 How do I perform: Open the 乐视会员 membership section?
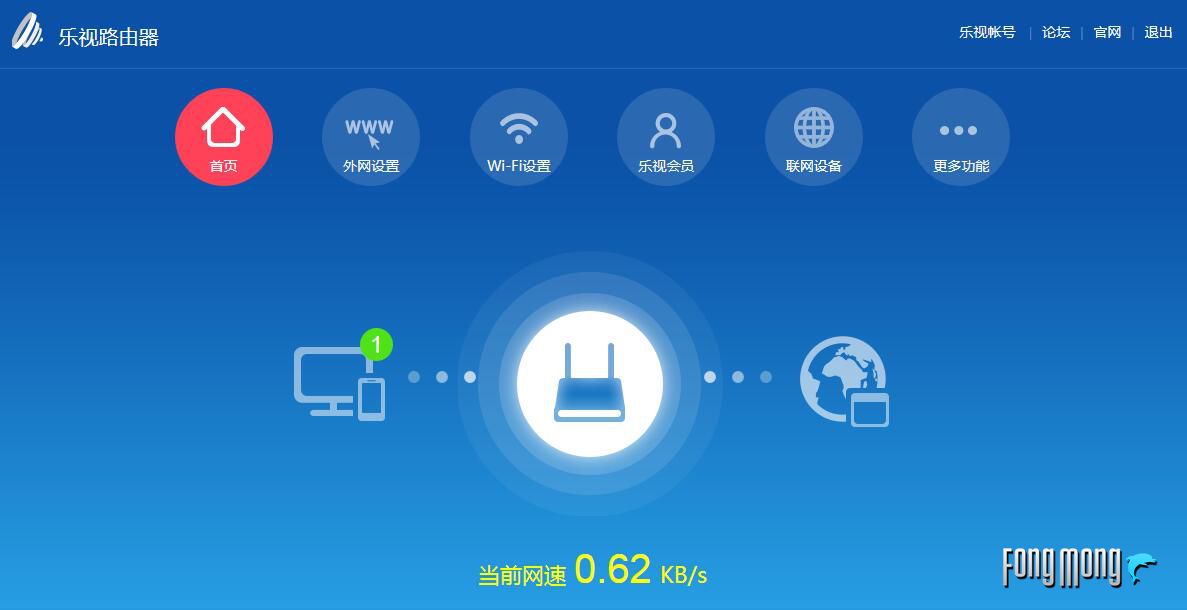(666, 137)
